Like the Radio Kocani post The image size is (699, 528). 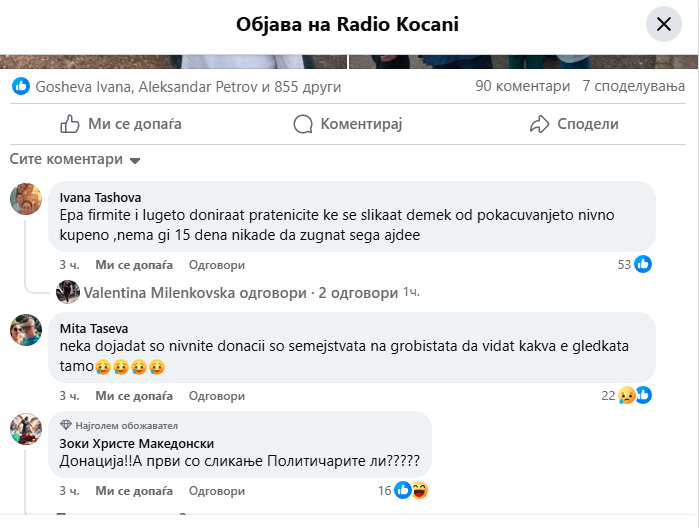click(x=121, y=124)
